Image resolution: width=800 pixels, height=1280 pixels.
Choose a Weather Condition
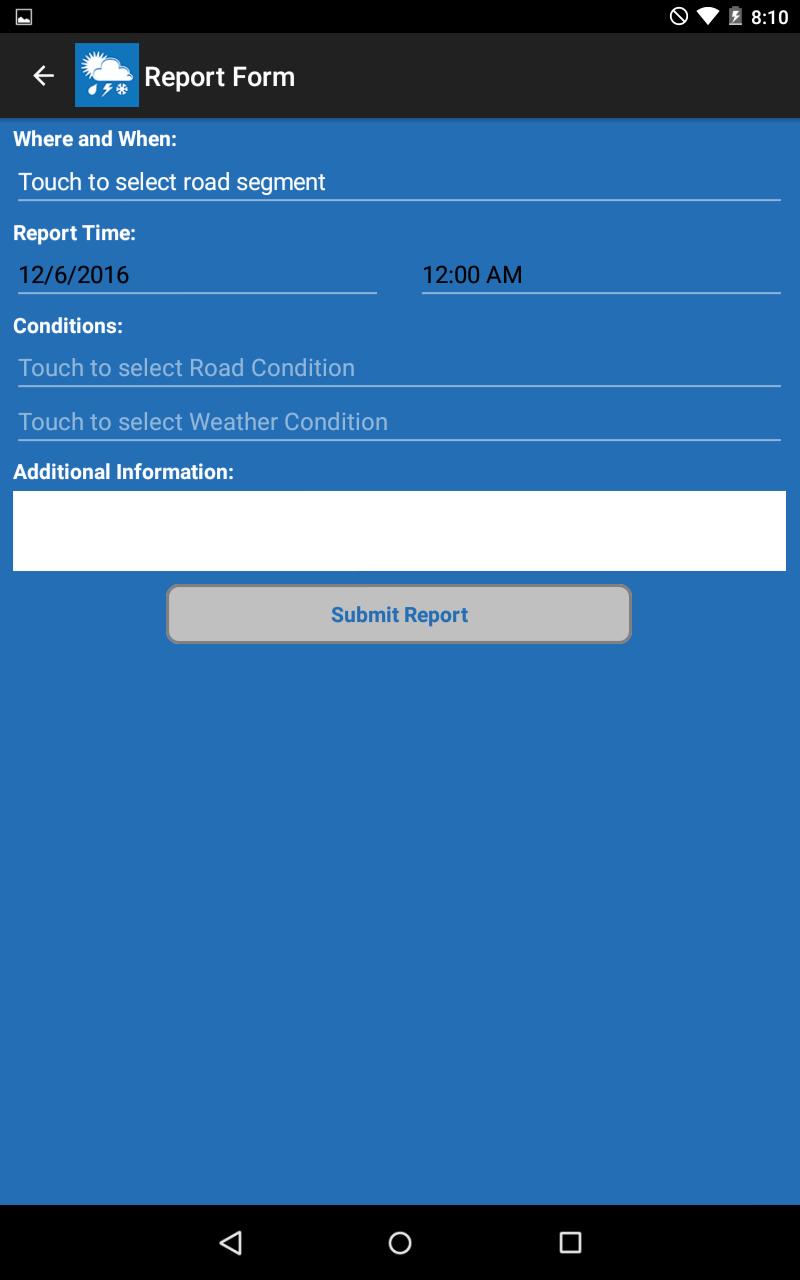pos(398,422)
